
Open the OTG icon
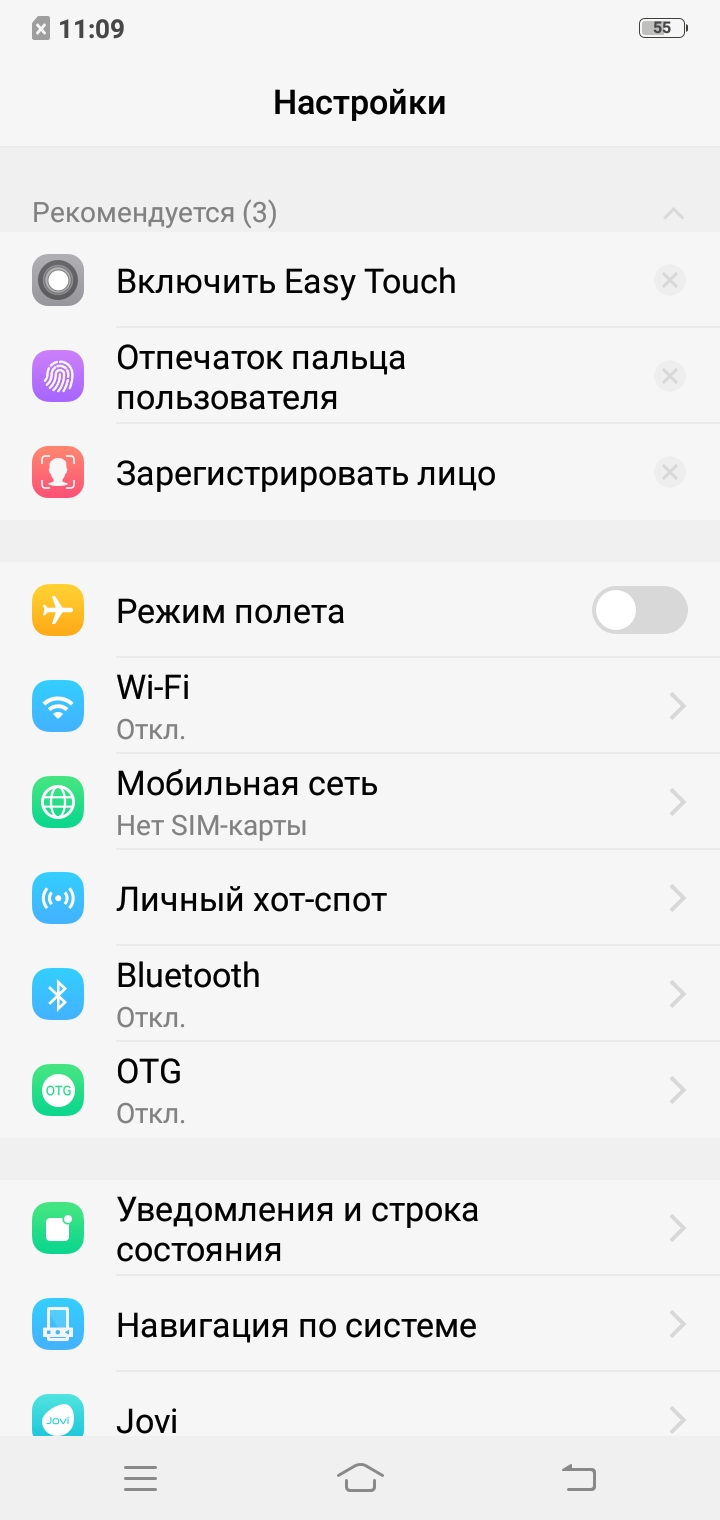pyautogui.click(x=57, y=1089)
